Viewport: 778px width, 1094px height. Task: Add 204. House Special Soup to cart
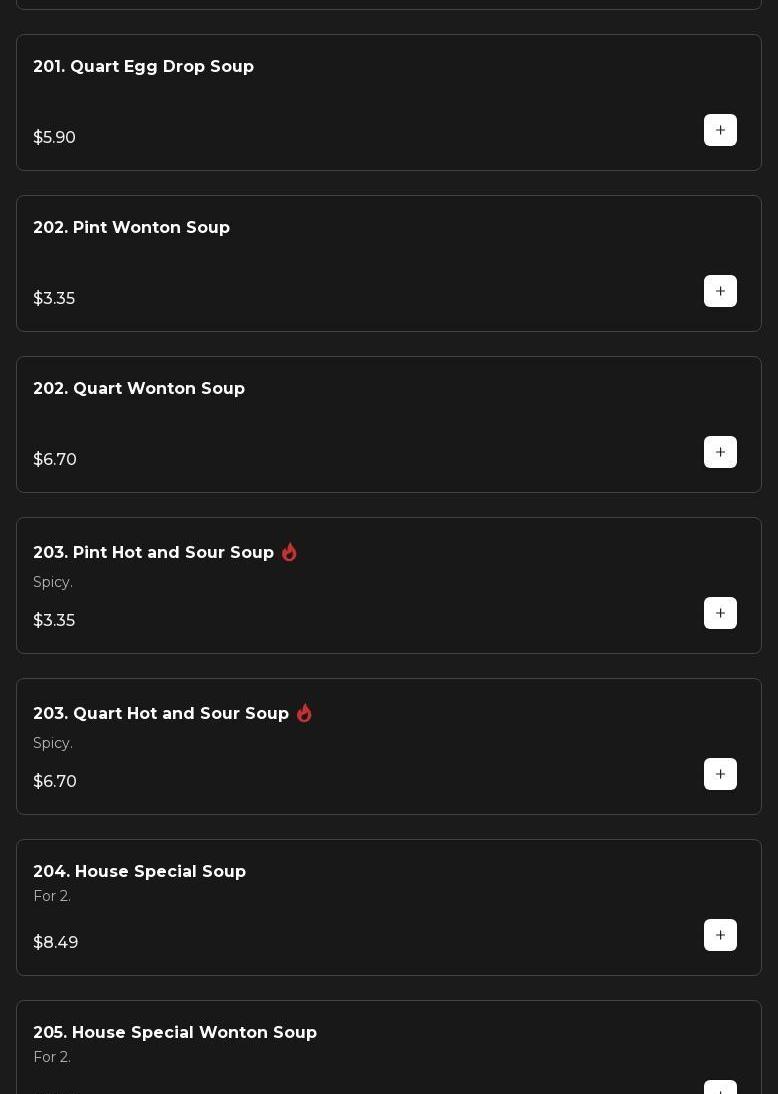click(x=720, y=935)
